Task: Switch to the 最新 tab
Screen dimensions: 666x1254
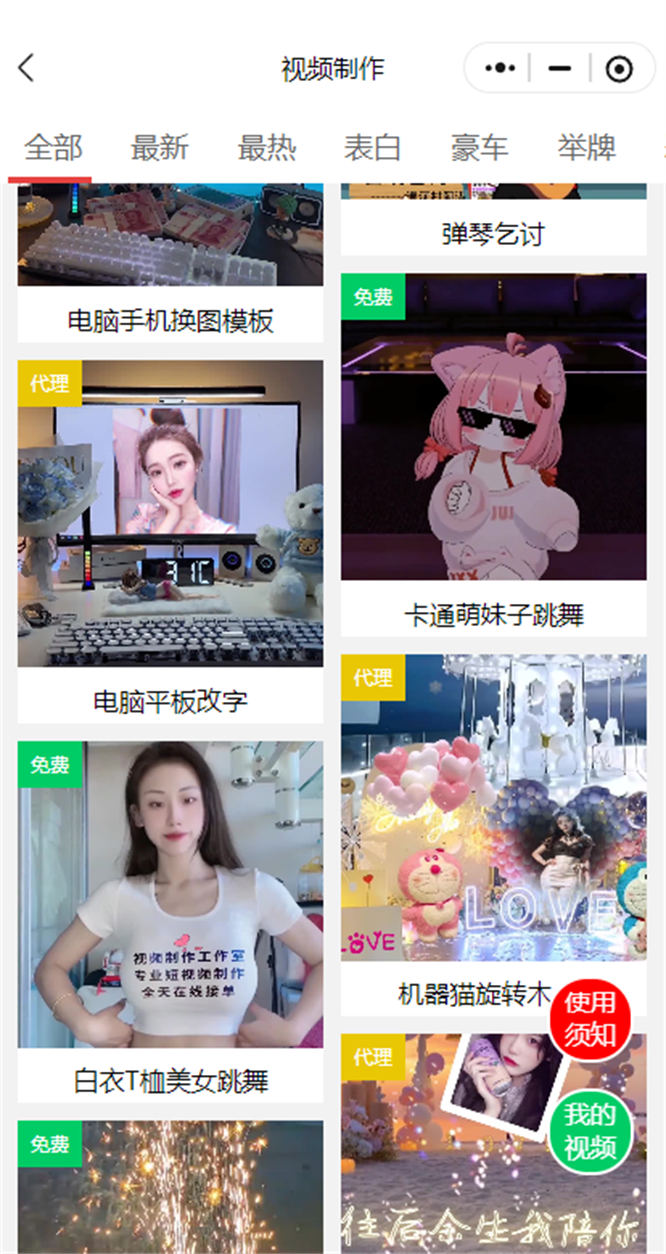Action: coord(159,148)
